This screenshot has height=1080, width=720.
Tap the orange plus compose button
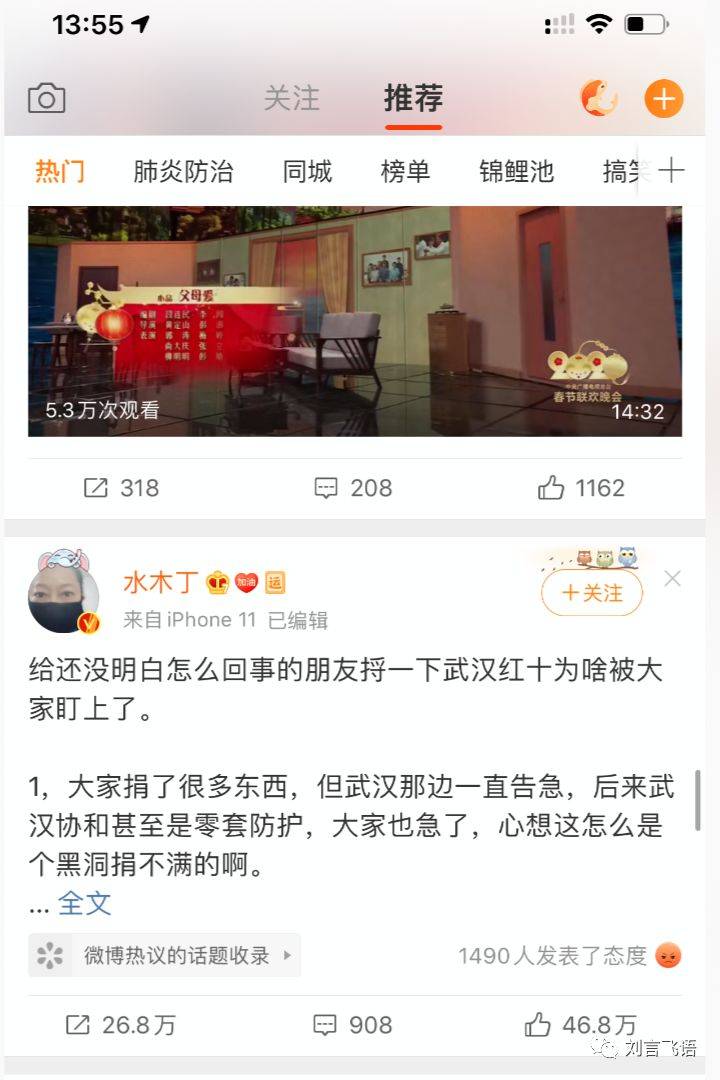point(664,98)
